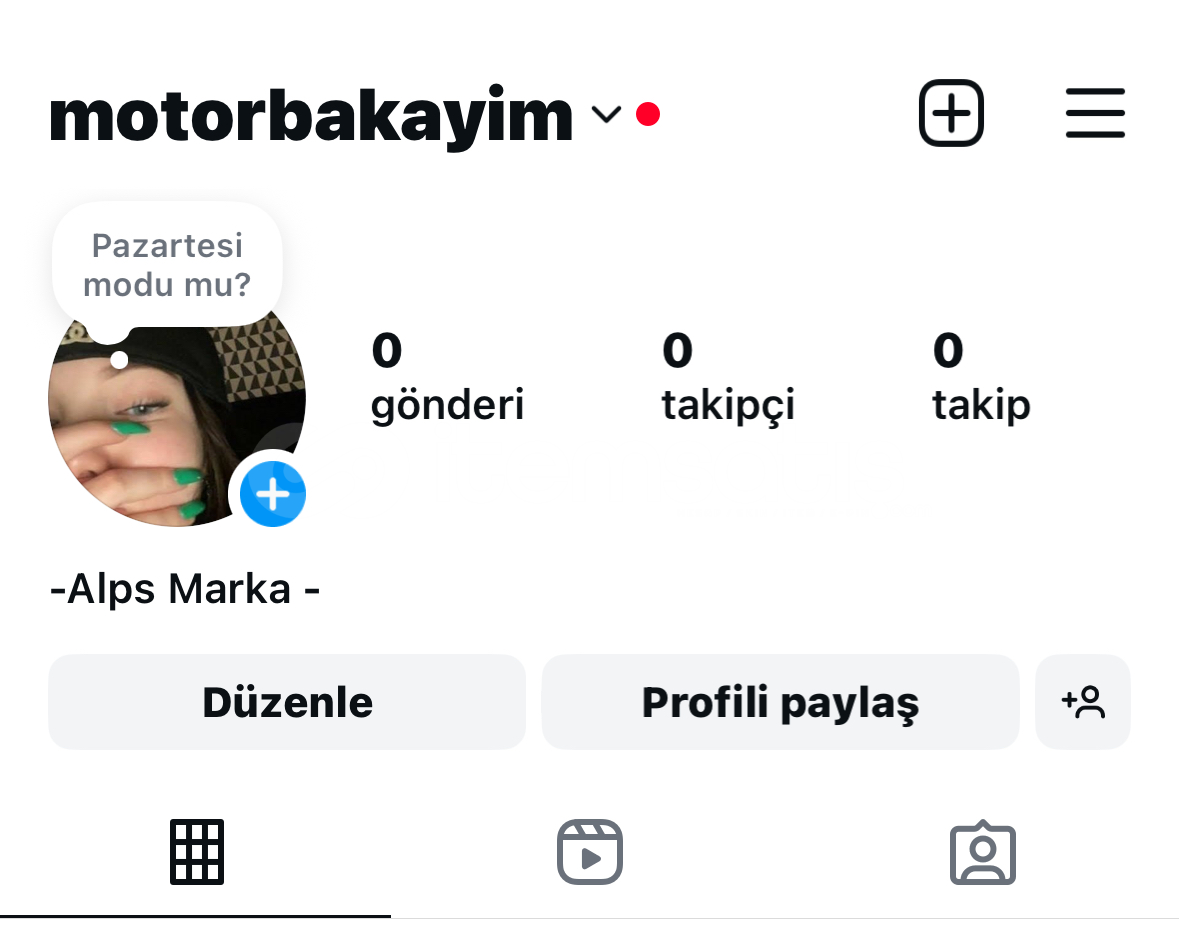
Task: Open the discover people icon
Action: pyautogui.click(x=1083, y=702)
